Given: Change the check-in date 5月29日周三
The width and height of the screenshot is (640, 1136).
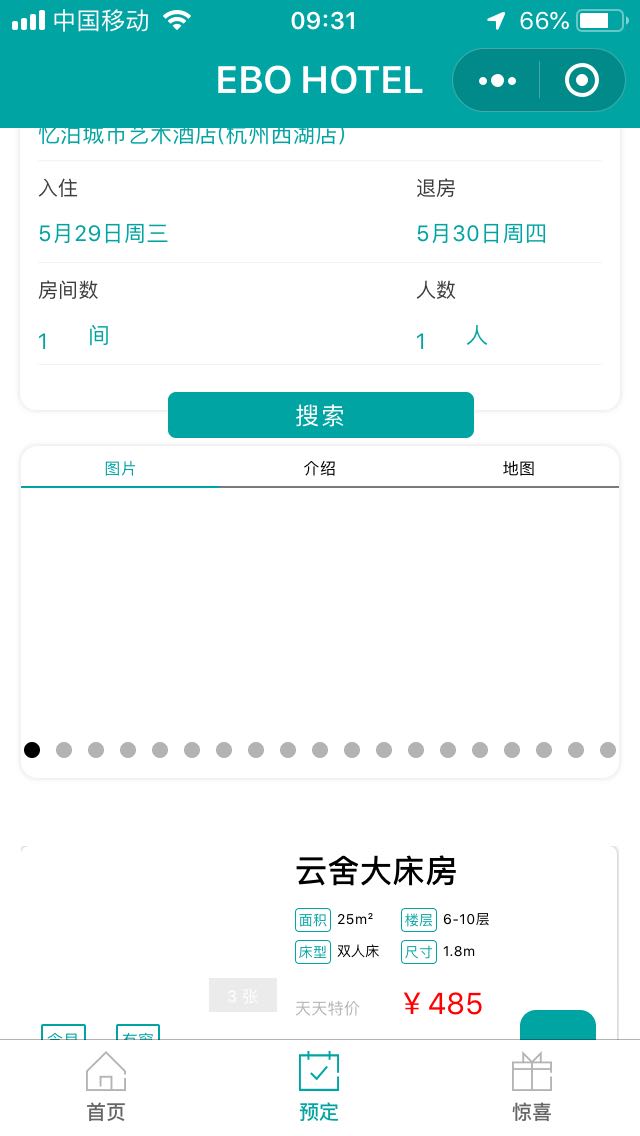Looking at the screenshot, I should point(104,234).
